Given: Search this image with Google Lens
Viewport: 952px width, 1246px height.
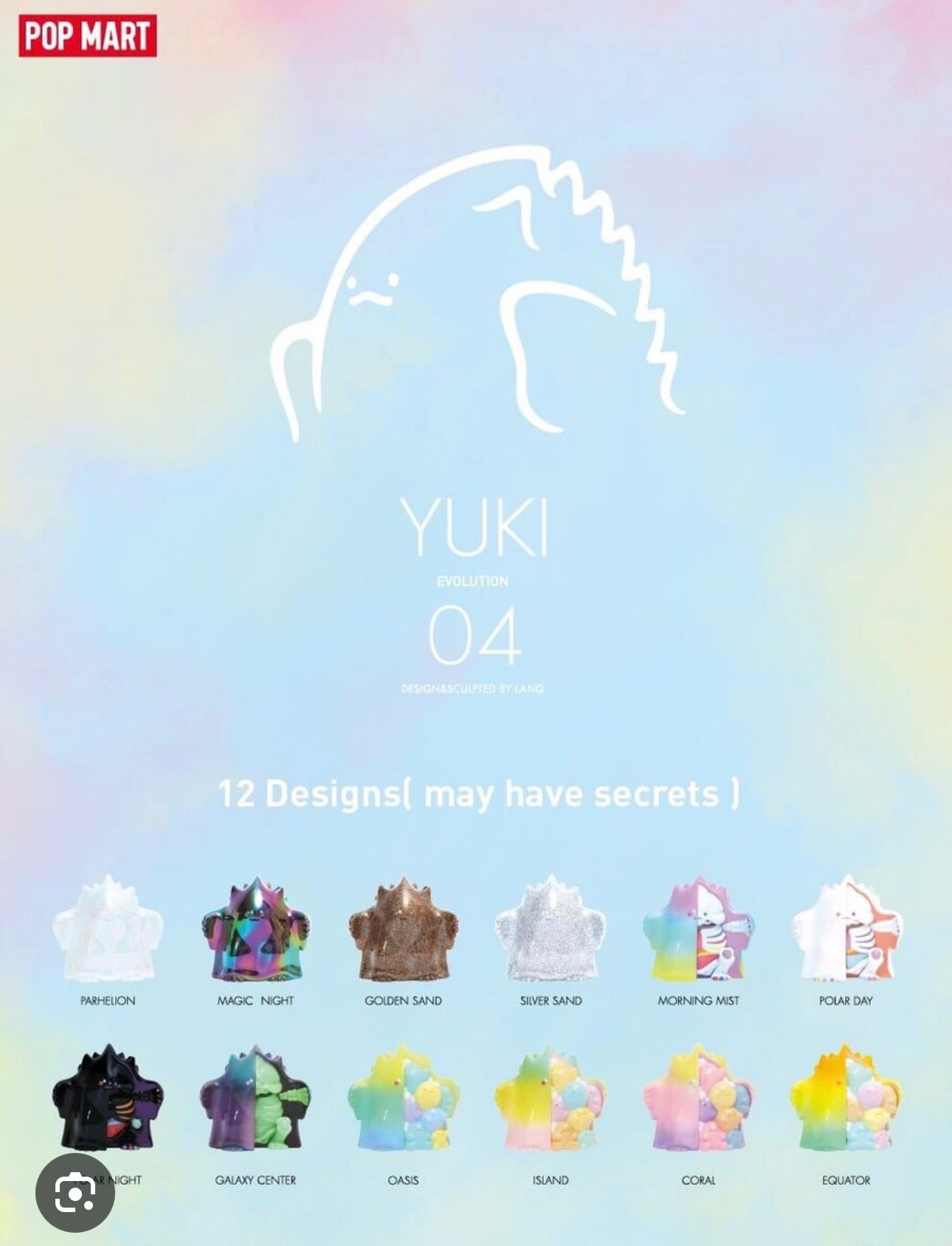Looking at the screenshot, I should pyautogui.click(x=75, y=1192).
